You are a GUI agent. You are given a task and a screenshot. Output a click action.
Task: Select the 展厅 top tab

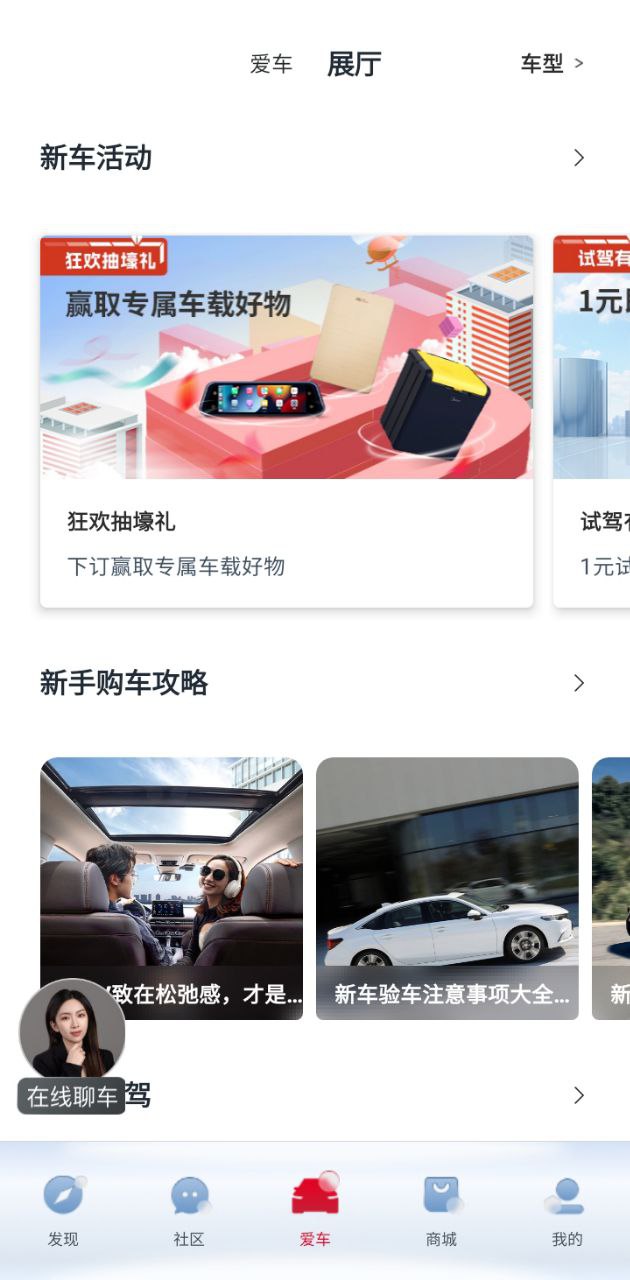(x=354, y=64)
